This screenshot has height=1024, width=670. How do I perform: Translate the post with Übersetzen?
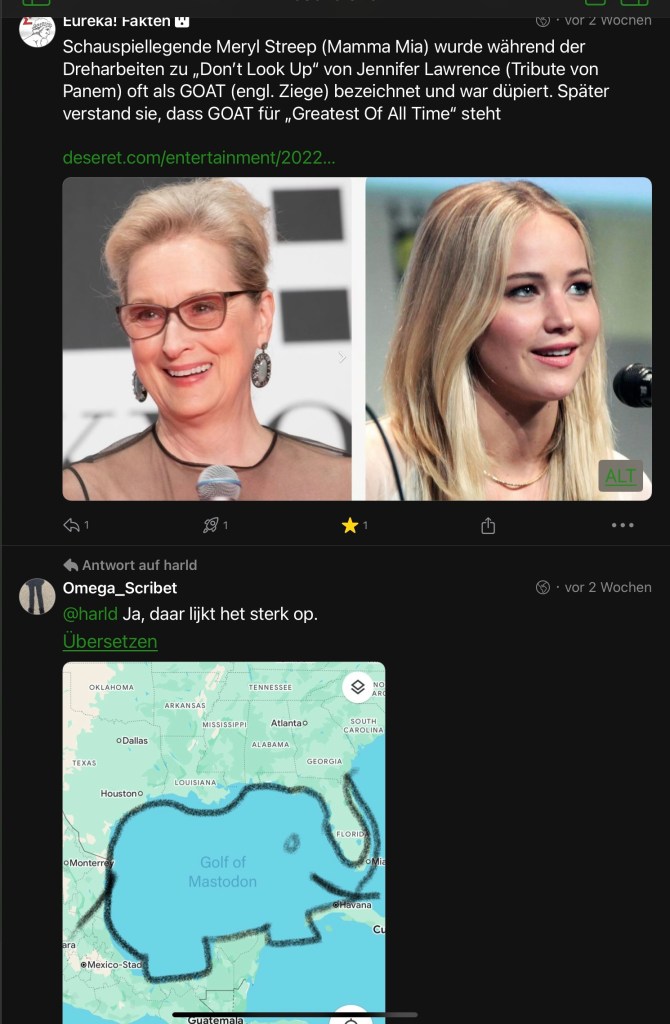[110, 641]
